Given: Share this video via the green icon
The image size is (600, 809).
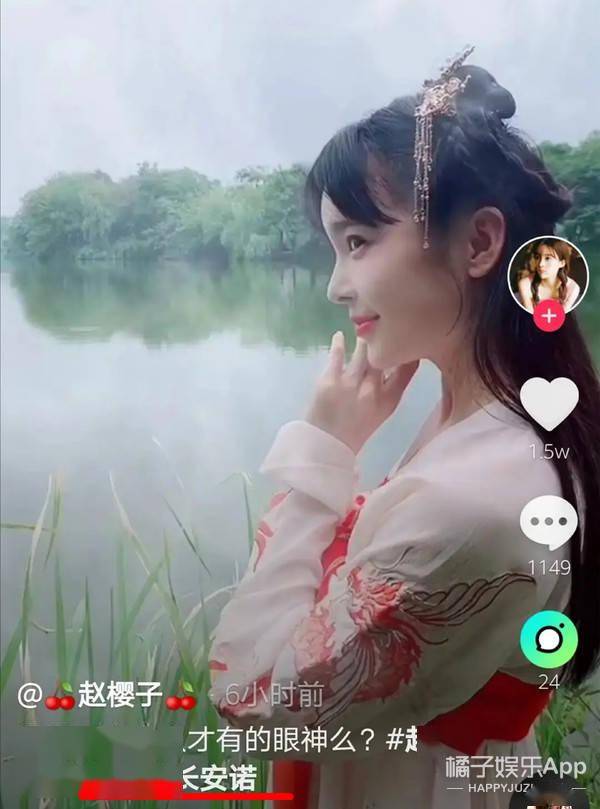Looking at the screenshot, I should [x=549, y=638].
